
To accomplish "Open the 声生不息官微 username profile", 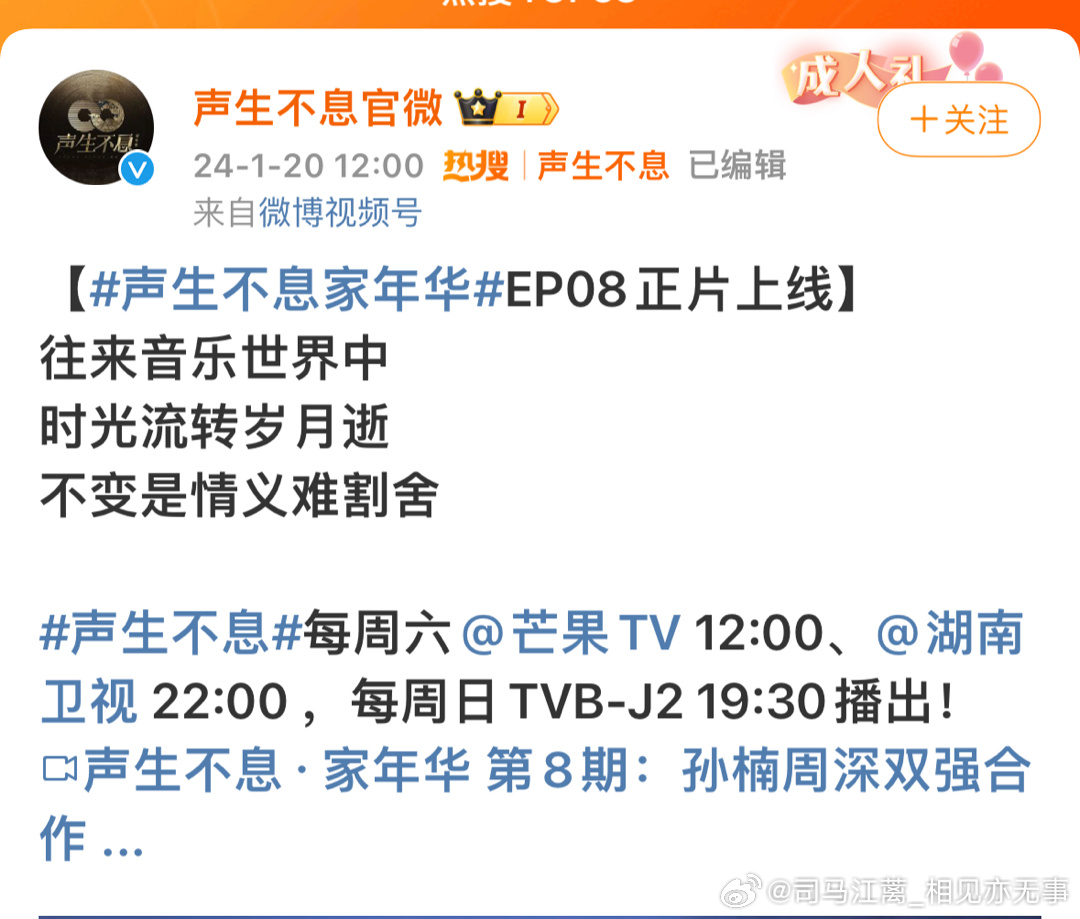I will (x=317, y=108).
